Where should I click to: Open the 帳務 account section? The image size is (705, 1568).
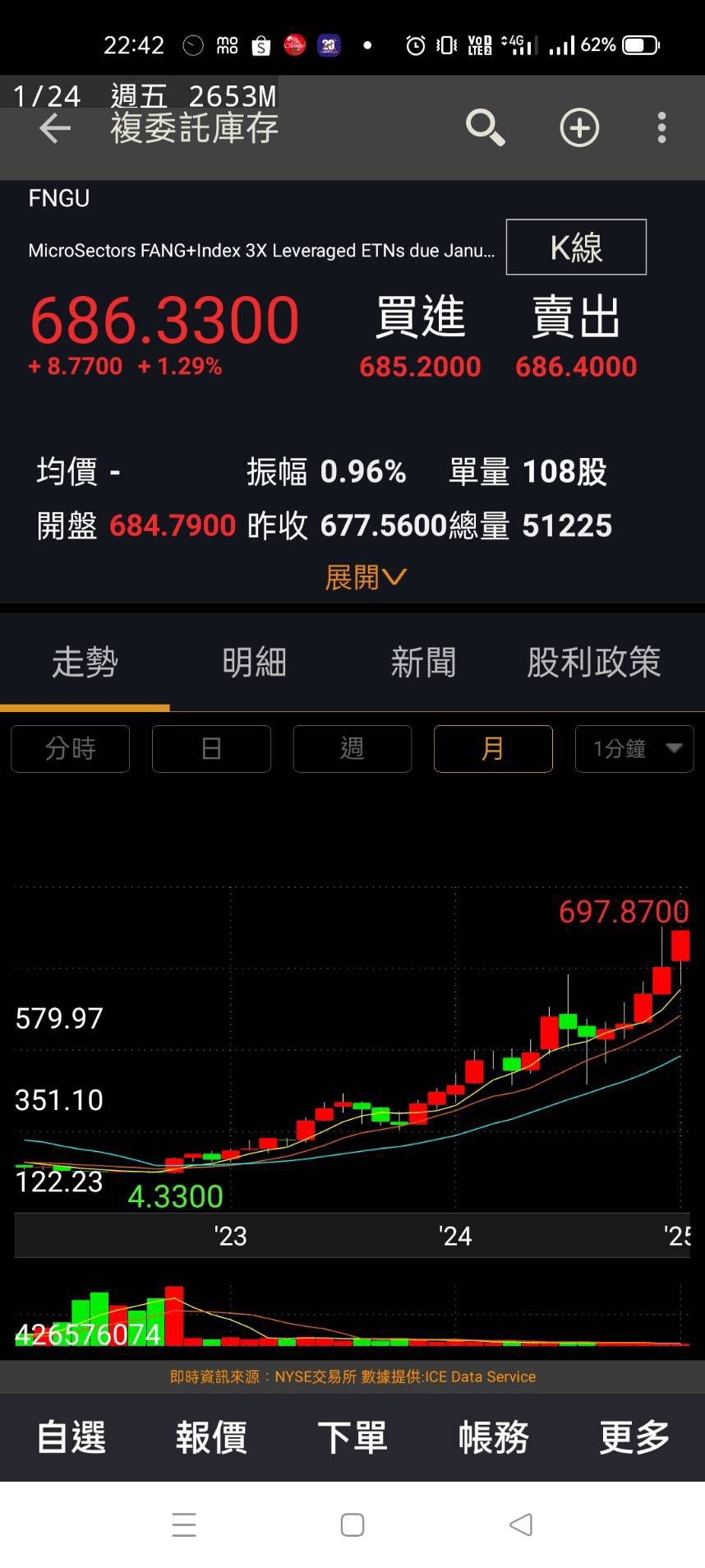tap(493, 1437)
